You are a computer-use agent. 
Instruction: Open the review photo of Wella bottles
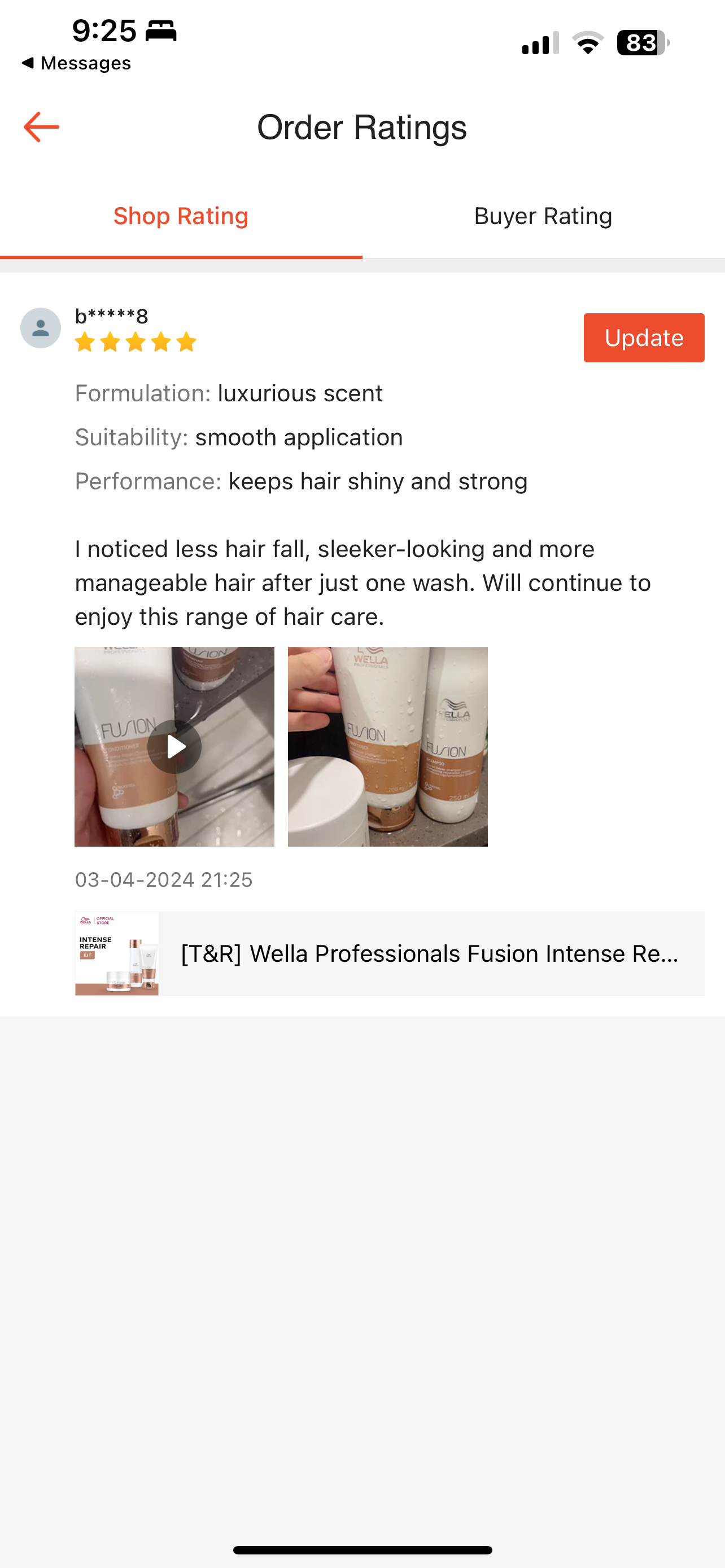pyautogui.click(x=387, y=746)
